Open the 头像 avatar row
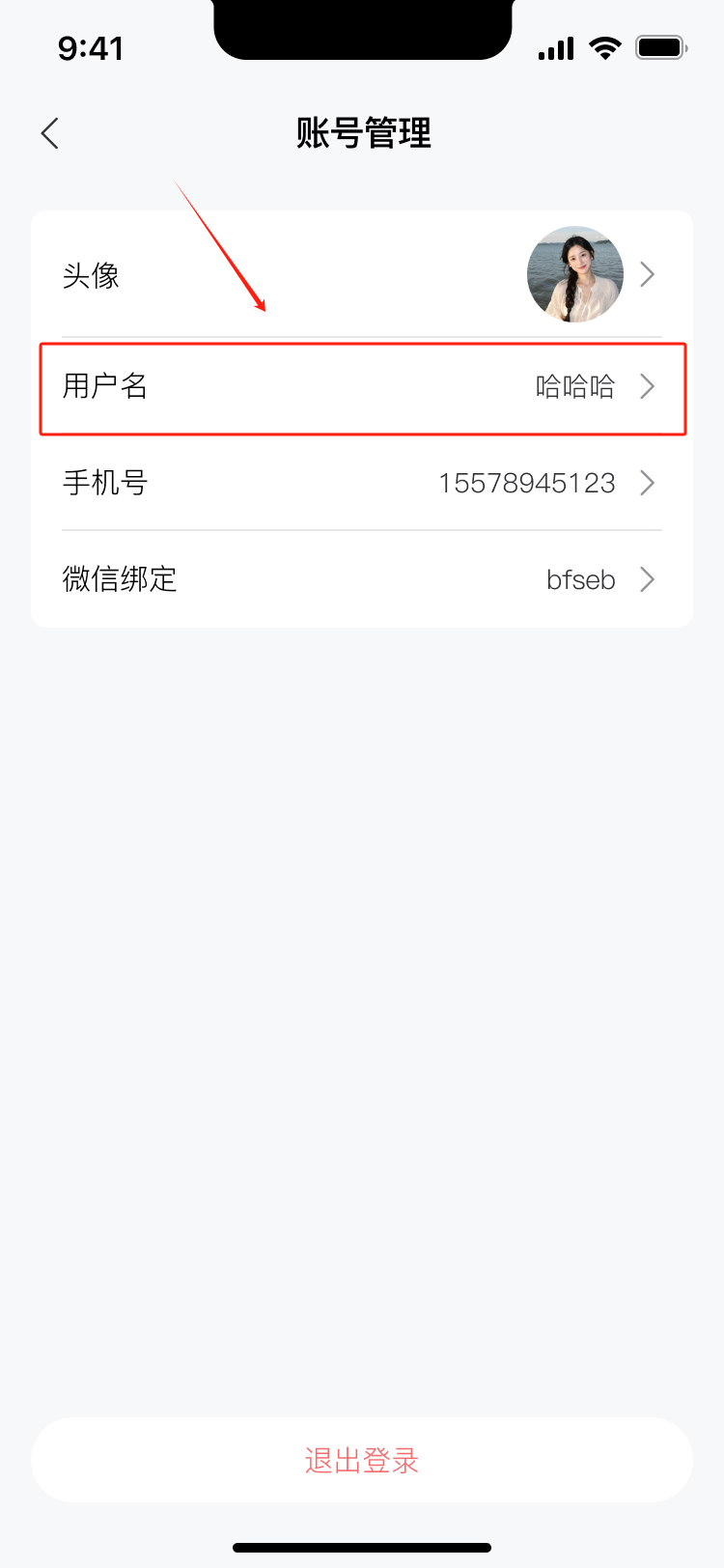 (362, 275)
